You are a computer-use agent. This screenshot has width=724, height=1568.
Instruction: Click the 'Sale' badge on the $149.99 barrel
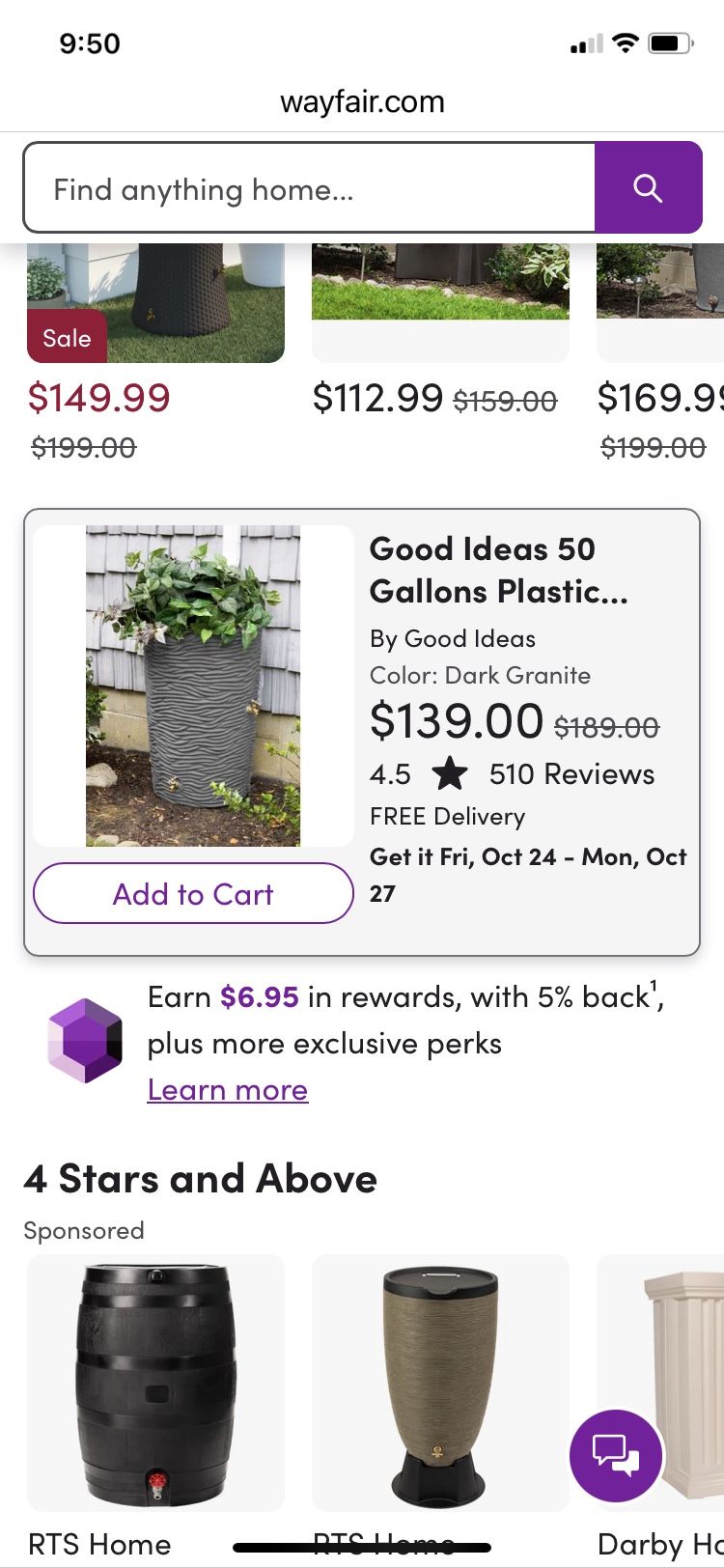(x=66, y=337)
